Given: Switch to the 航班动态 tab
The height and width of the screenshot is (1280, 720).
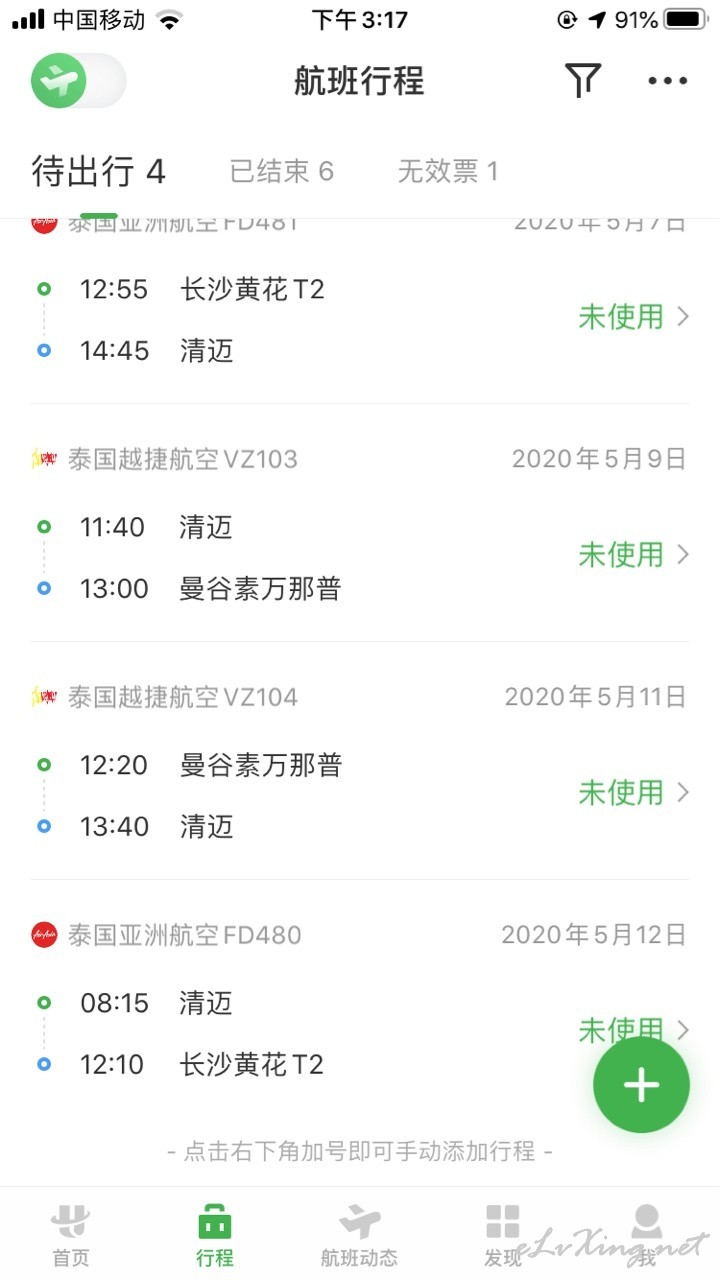Looking at the screenshot, I should tap(359, 1235).
